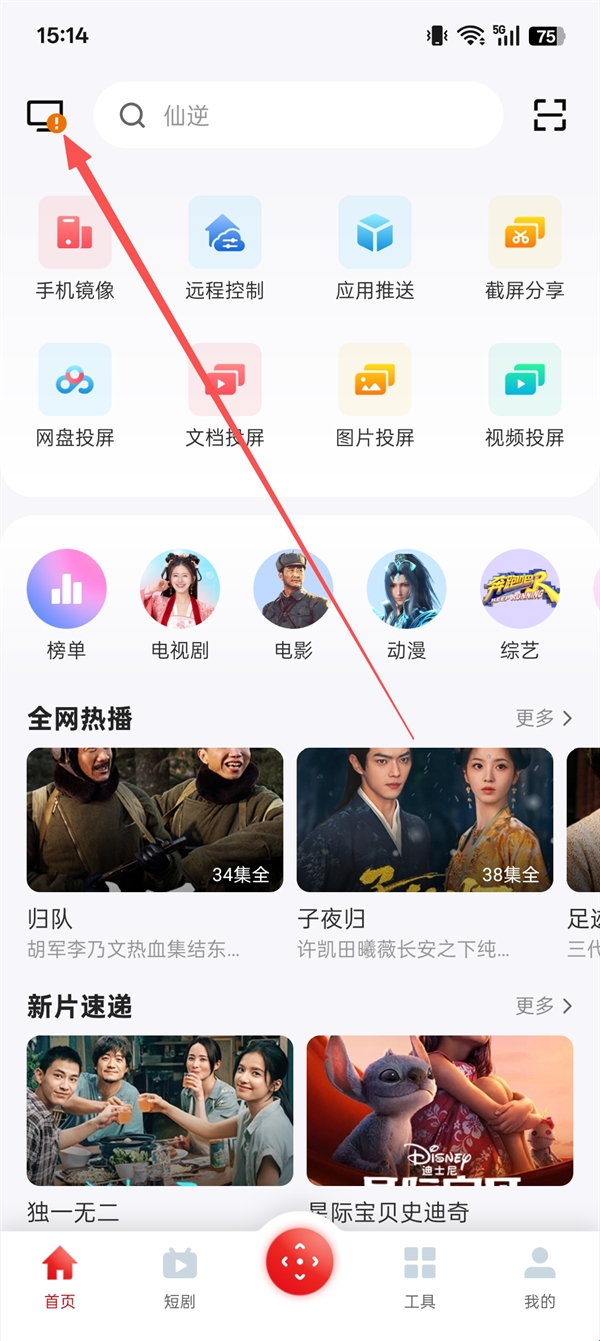
Task: Tap the red remote control button
Action: [x=299, y=1262]
